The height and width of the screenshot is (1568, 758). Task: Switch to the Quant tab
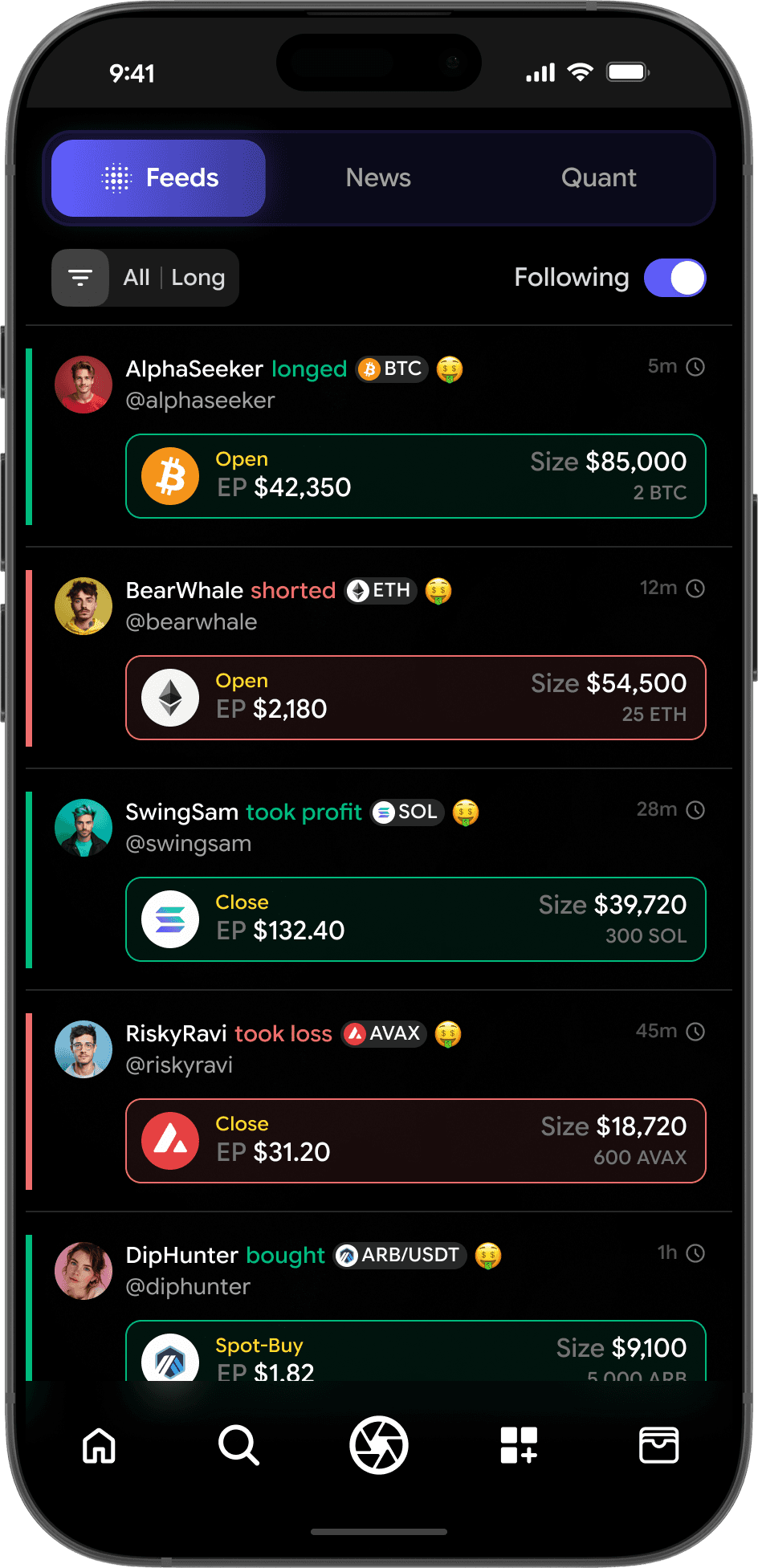(598, 177)
